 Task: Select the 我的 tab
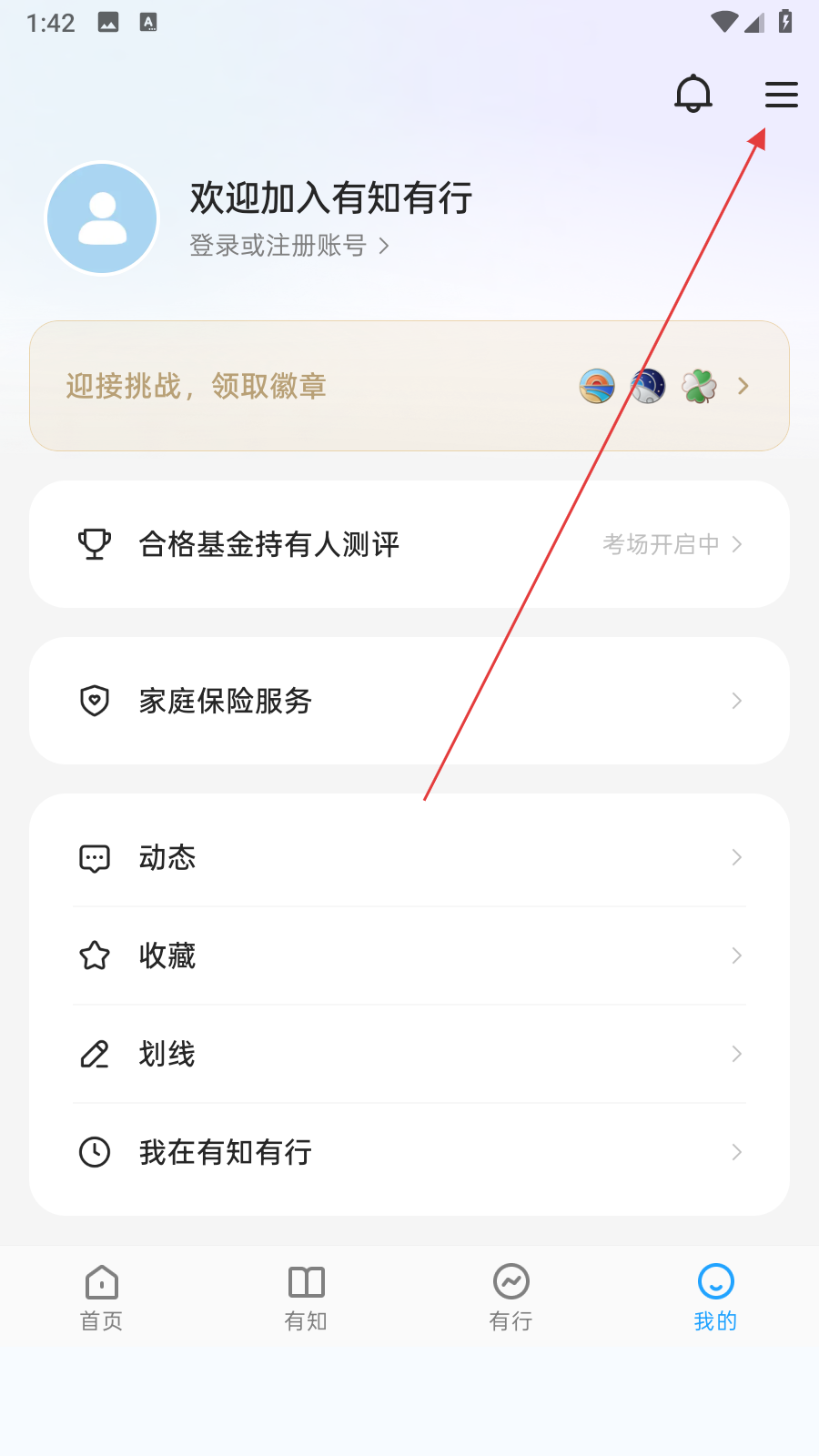[x=715, y=1298]
